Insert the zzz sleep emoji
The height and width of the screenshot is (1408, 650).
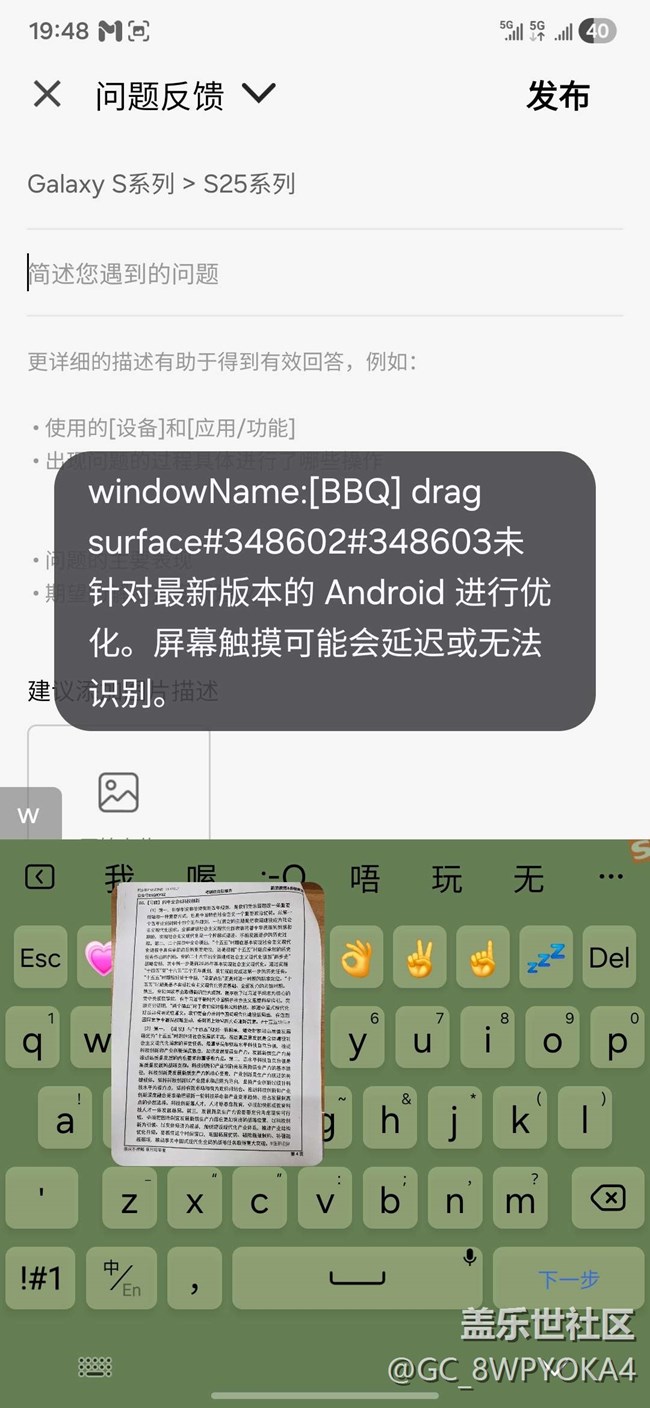coord(545,958)
